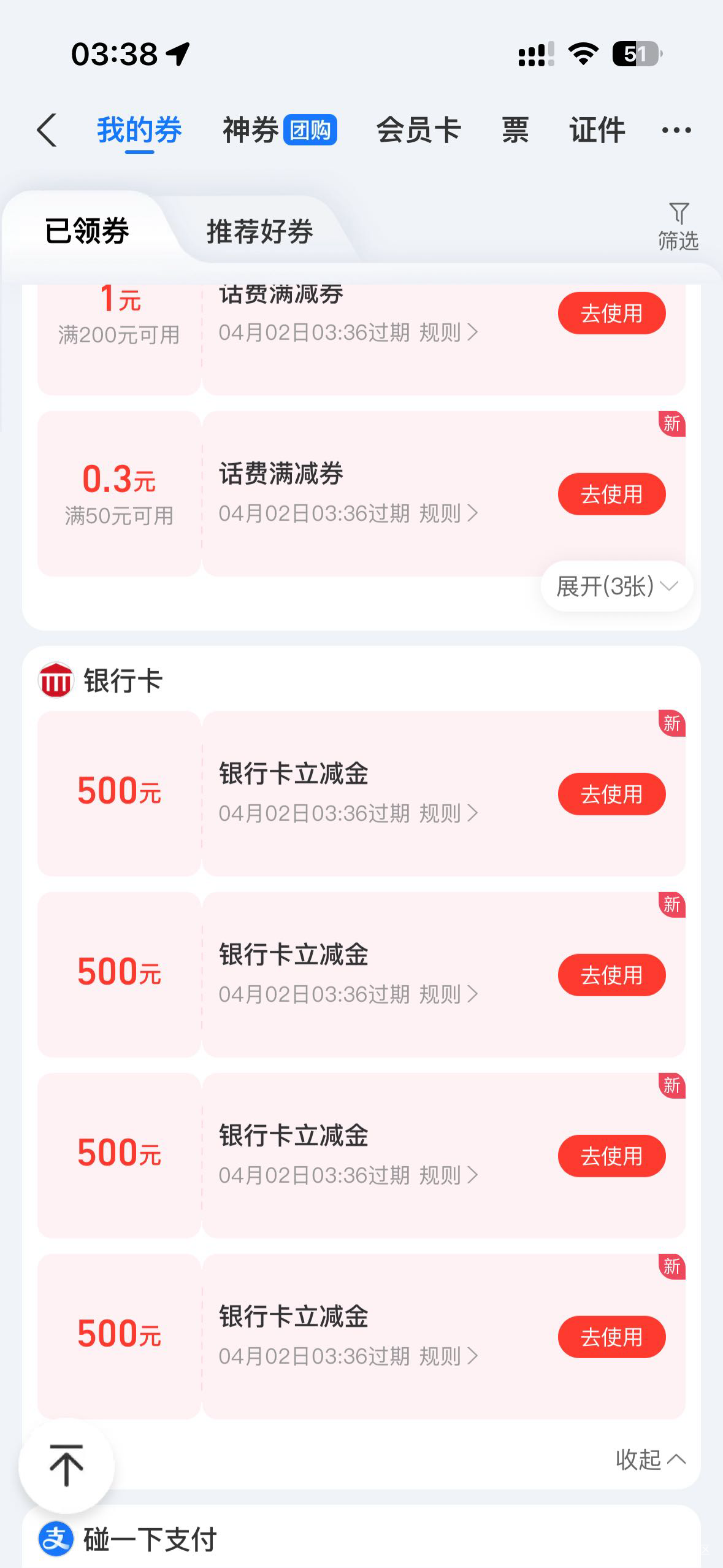The width and height of the screenshot is (723, 1568).
Task: Switch to the 神券 团购 tab
Action: tap(279, 130)
